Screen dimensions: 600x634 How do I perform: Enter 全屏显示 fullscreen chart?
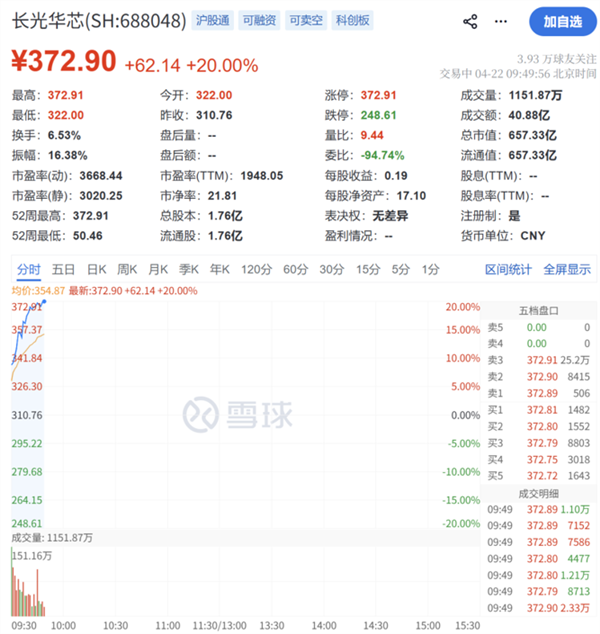(x=567, y=269)
